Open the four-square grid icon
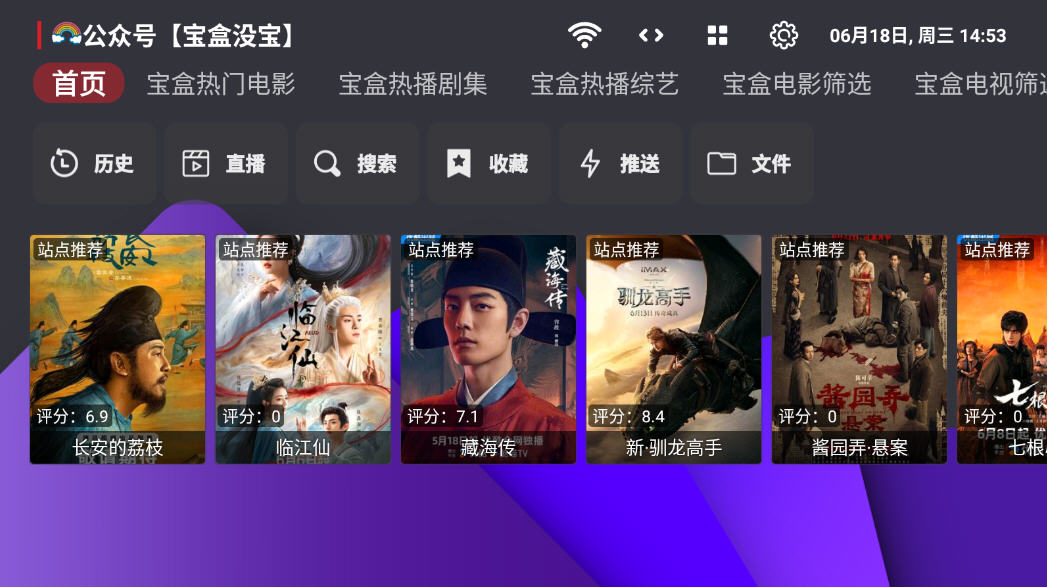This screenshot has height=587, width=1047. (x=717, y=36)
